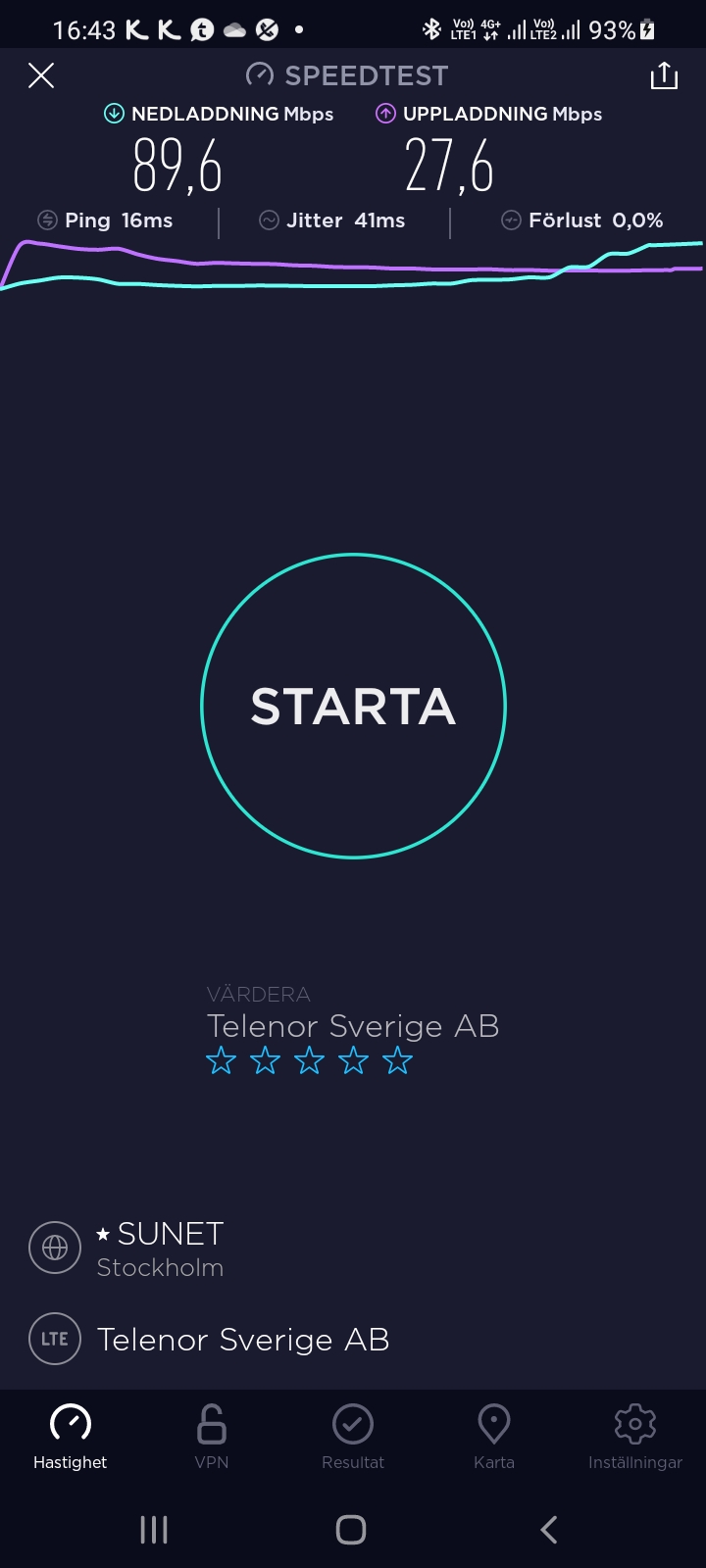Screen dimensions: 706x1568
Task: Start a new speed test with STARTA
Action: pos(353,706)
